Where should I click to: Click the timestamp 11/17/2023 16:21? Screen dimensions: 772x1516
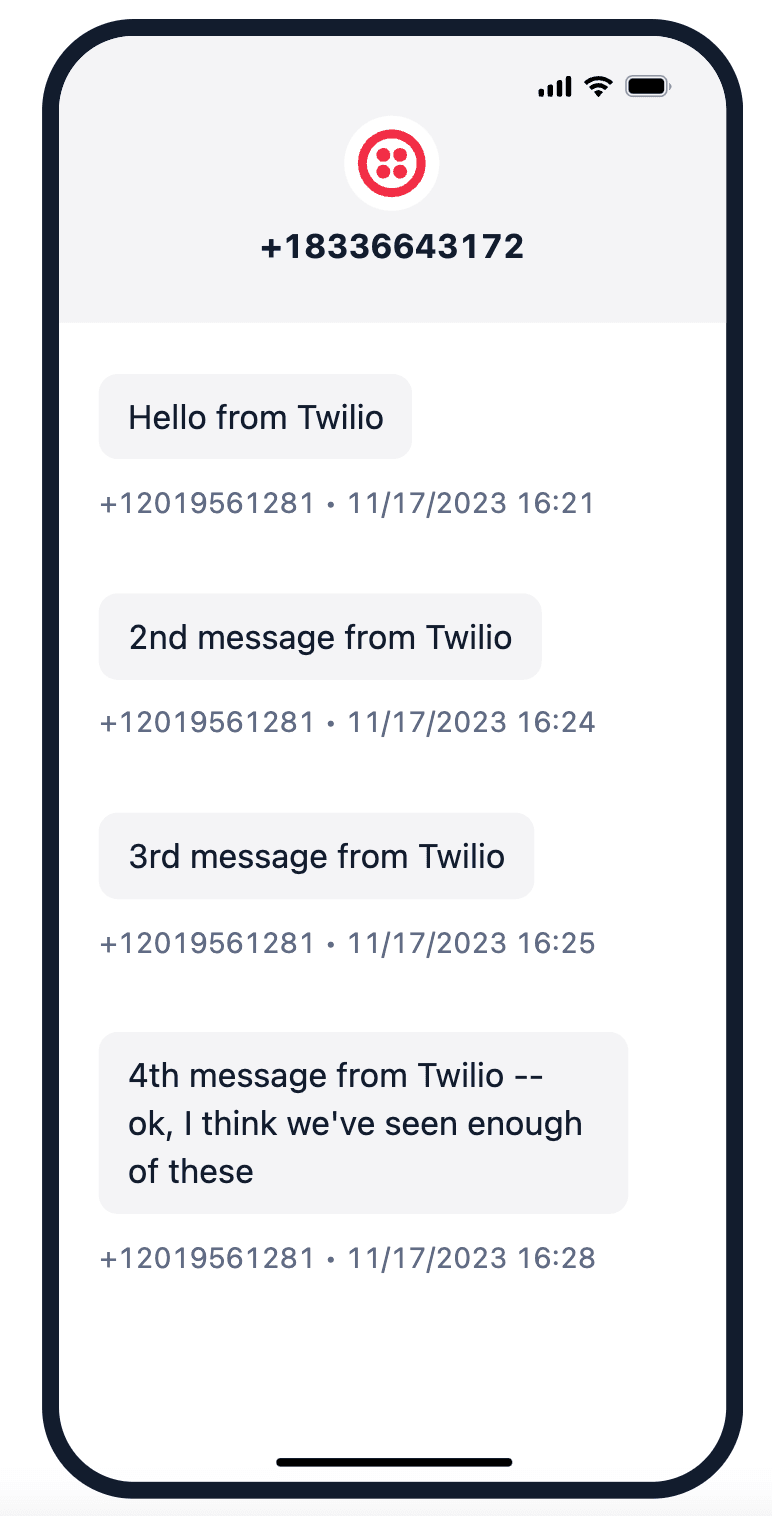[470, 503]
